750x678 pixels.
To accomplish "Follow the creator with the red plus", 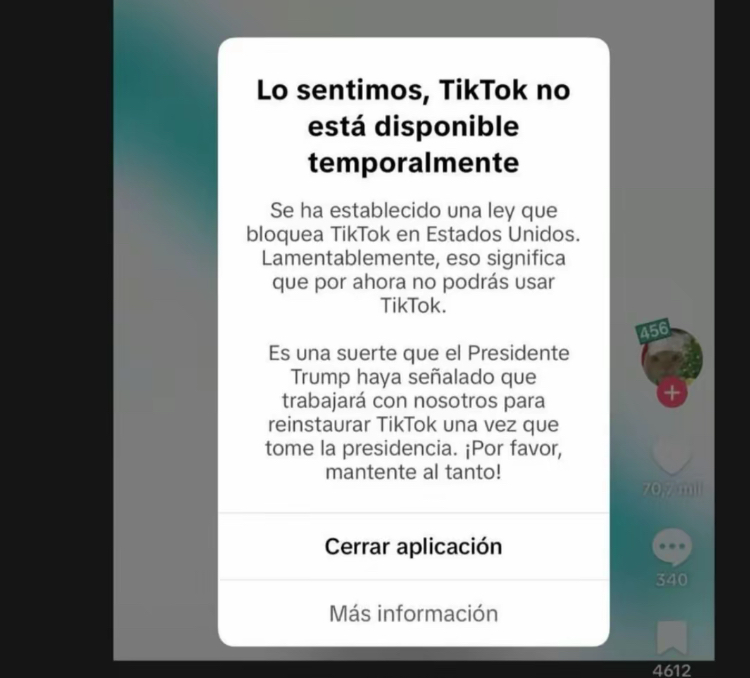I will (671, 393).
